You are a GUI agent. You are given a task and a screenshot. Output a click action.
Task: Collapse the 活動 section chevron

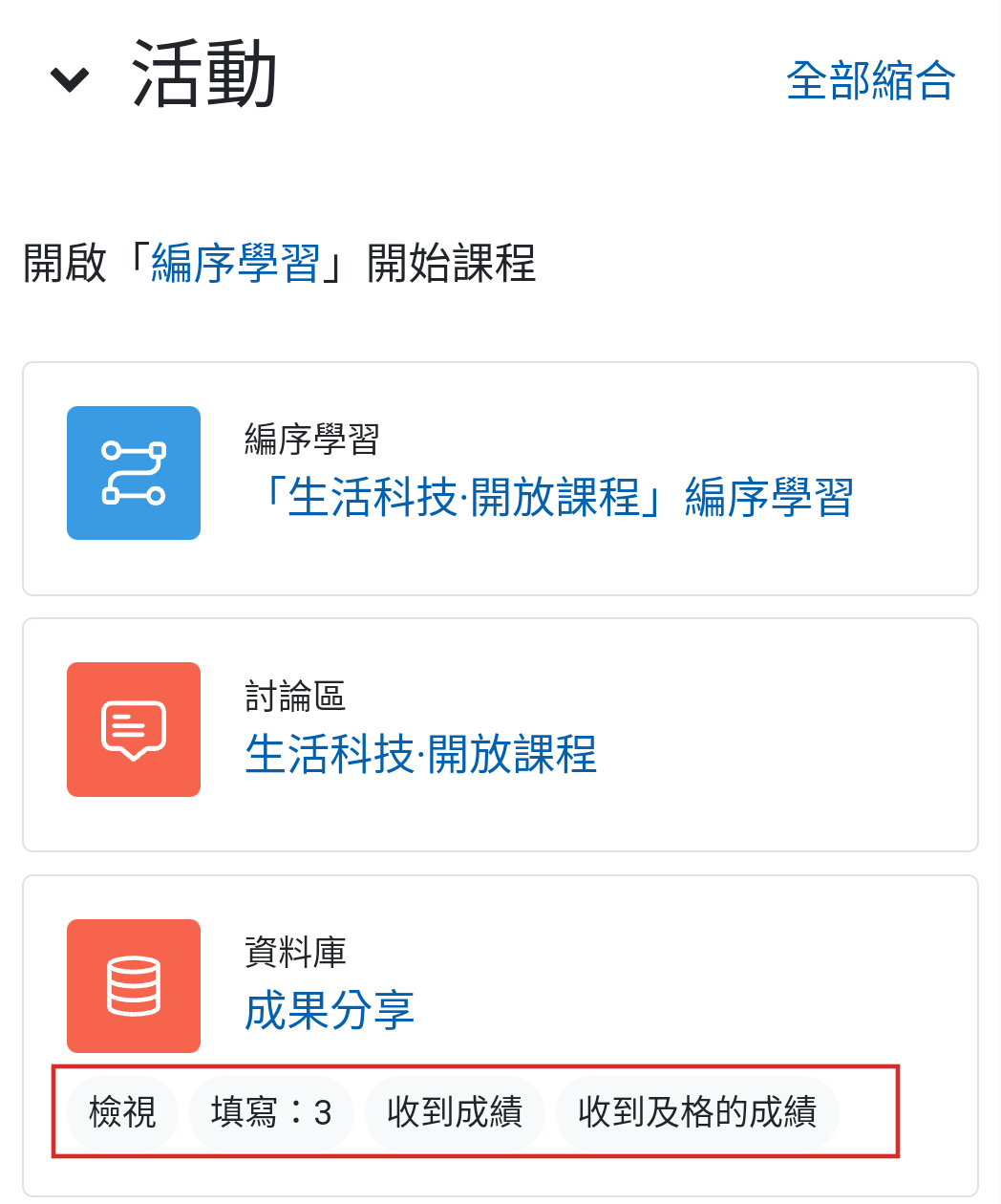69,80
